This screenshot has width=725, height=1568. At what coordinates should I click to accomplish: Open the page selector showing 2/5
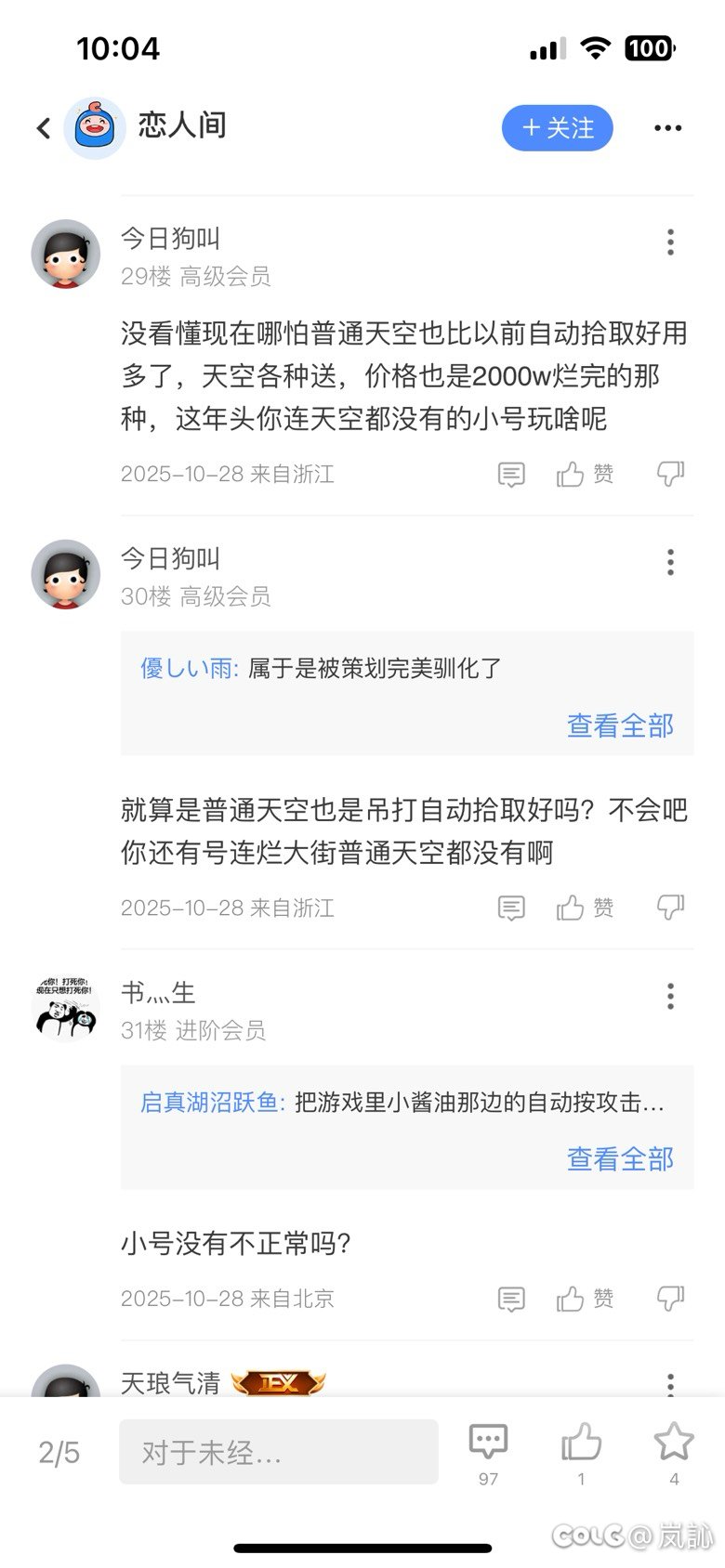[58, 1451]
